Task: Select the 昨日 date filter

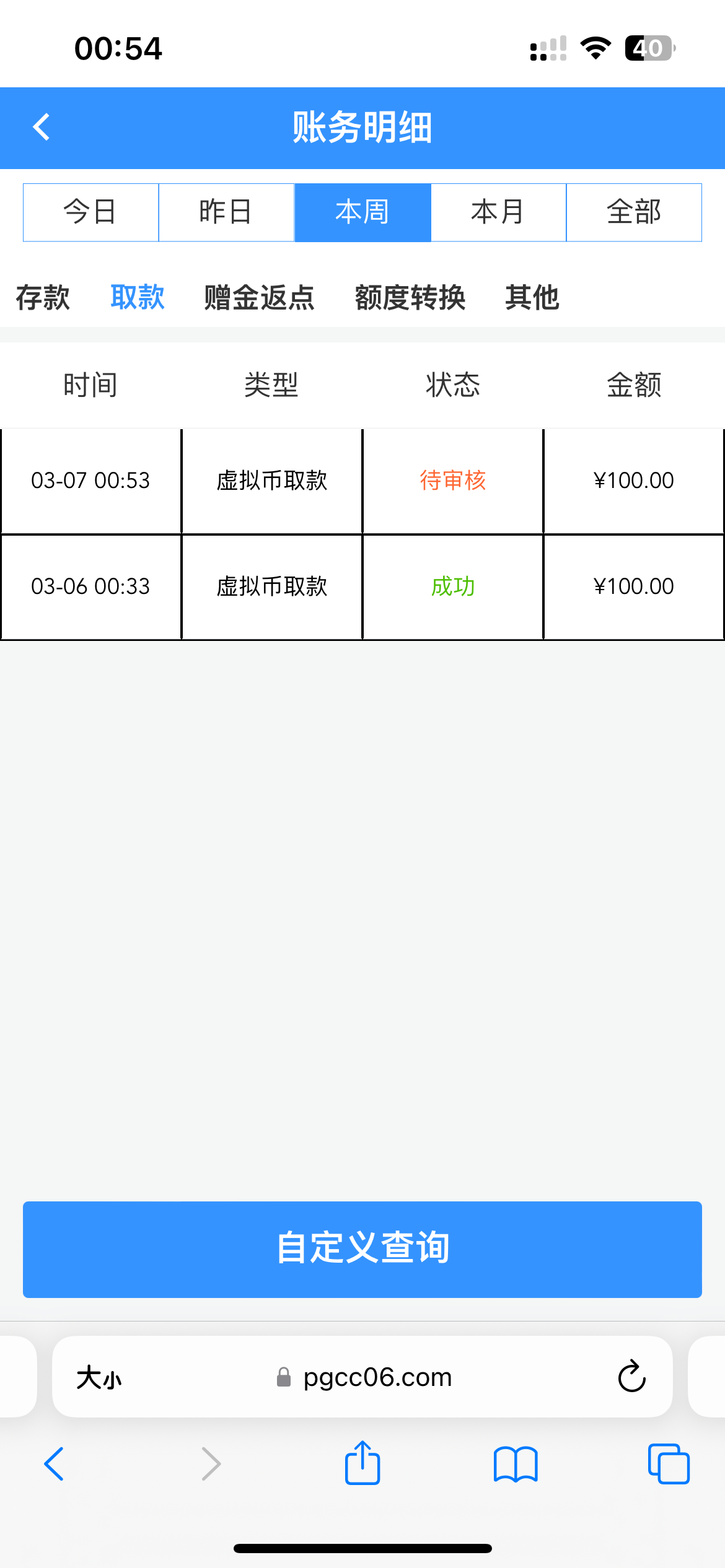Action: pyautogui.click(x=226, y=212)
